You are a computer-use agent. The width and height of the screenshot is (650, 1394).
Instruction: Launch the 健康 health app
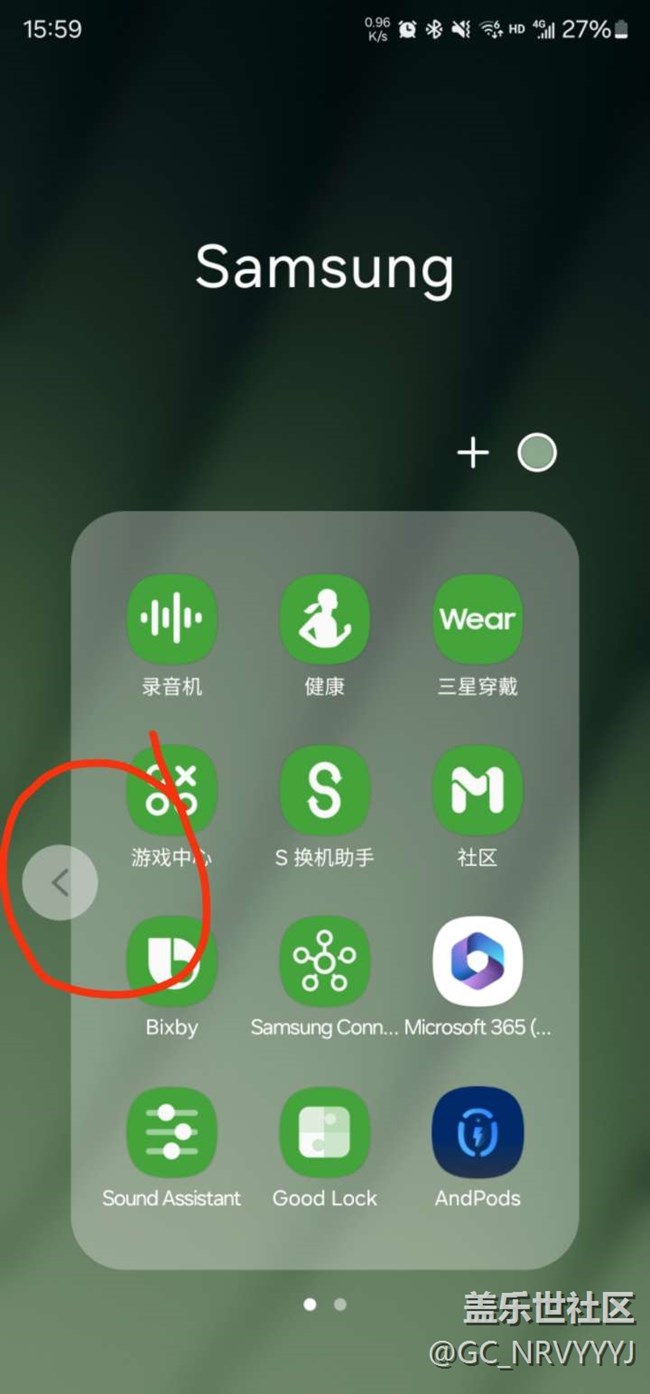[x=325, y=621]
